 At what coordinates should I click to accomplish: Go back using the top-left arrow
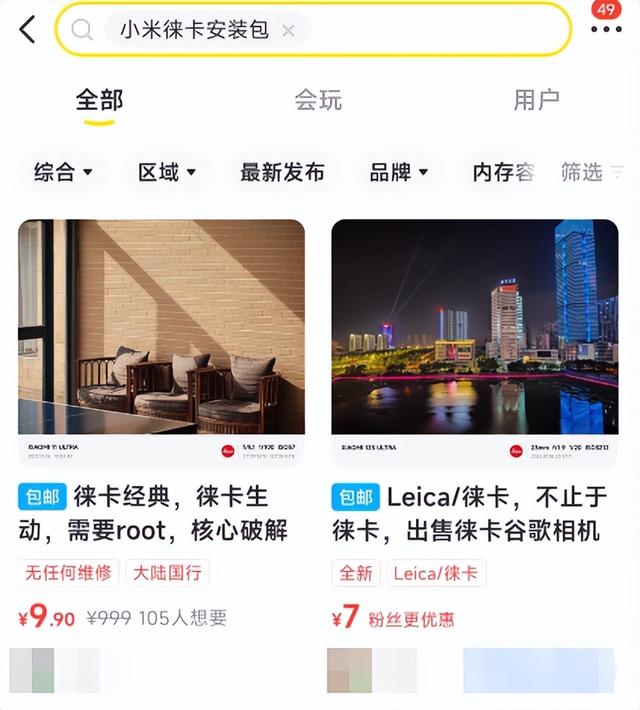(27, 30)
